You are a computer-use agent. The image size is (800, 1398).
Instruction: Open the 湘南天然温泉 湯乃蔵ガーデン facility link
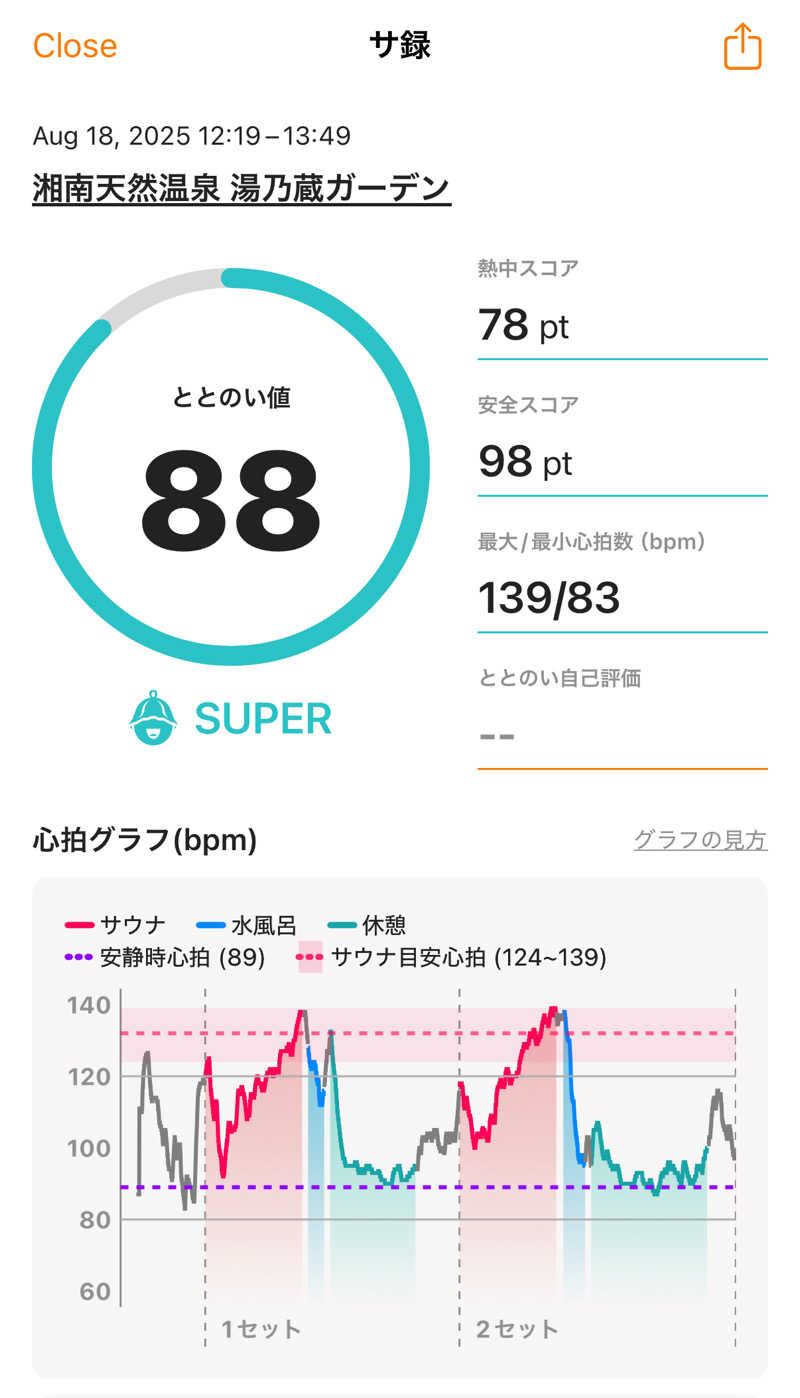tap(241, 188)
